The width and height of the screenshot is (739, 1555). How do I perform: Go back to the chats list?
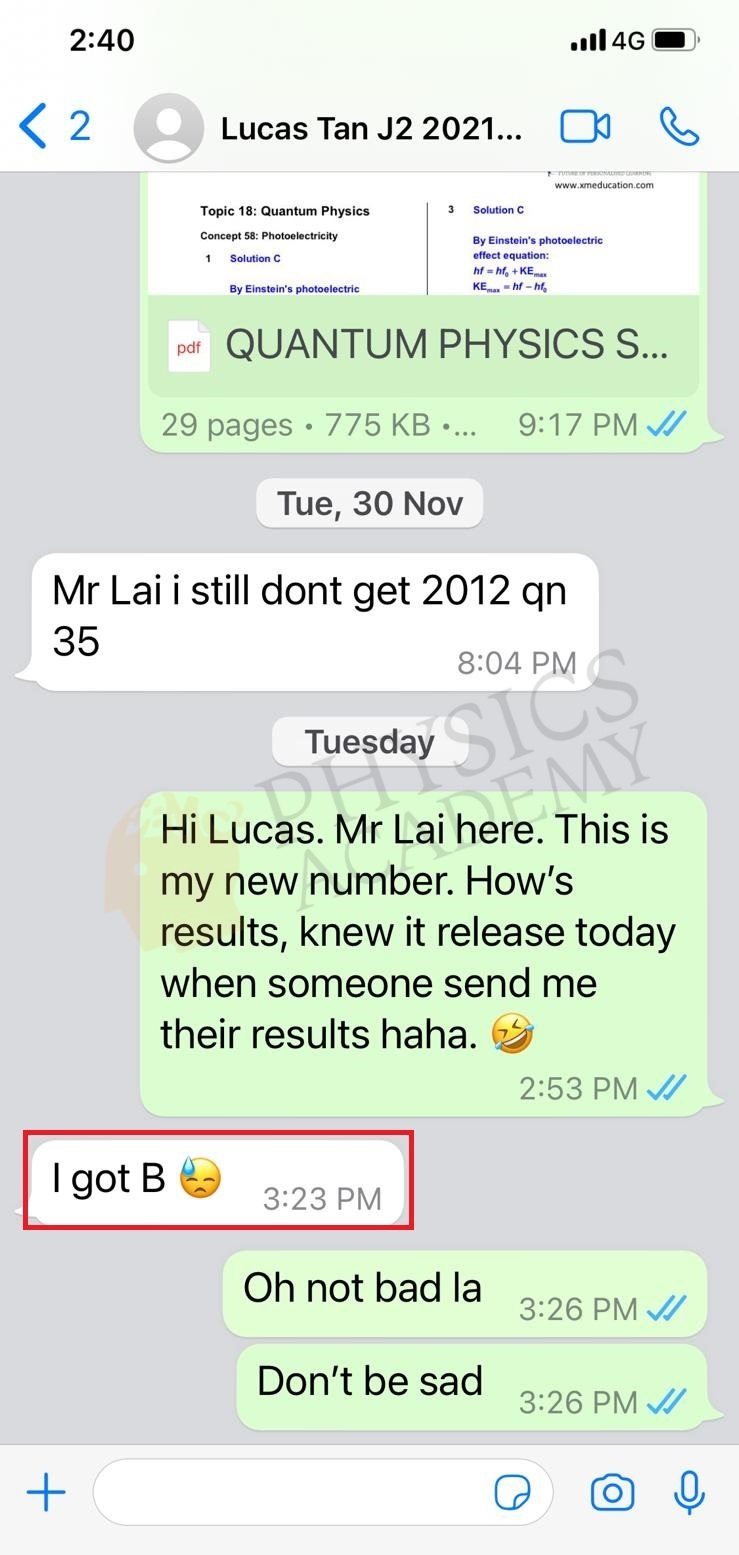(54, 127)
